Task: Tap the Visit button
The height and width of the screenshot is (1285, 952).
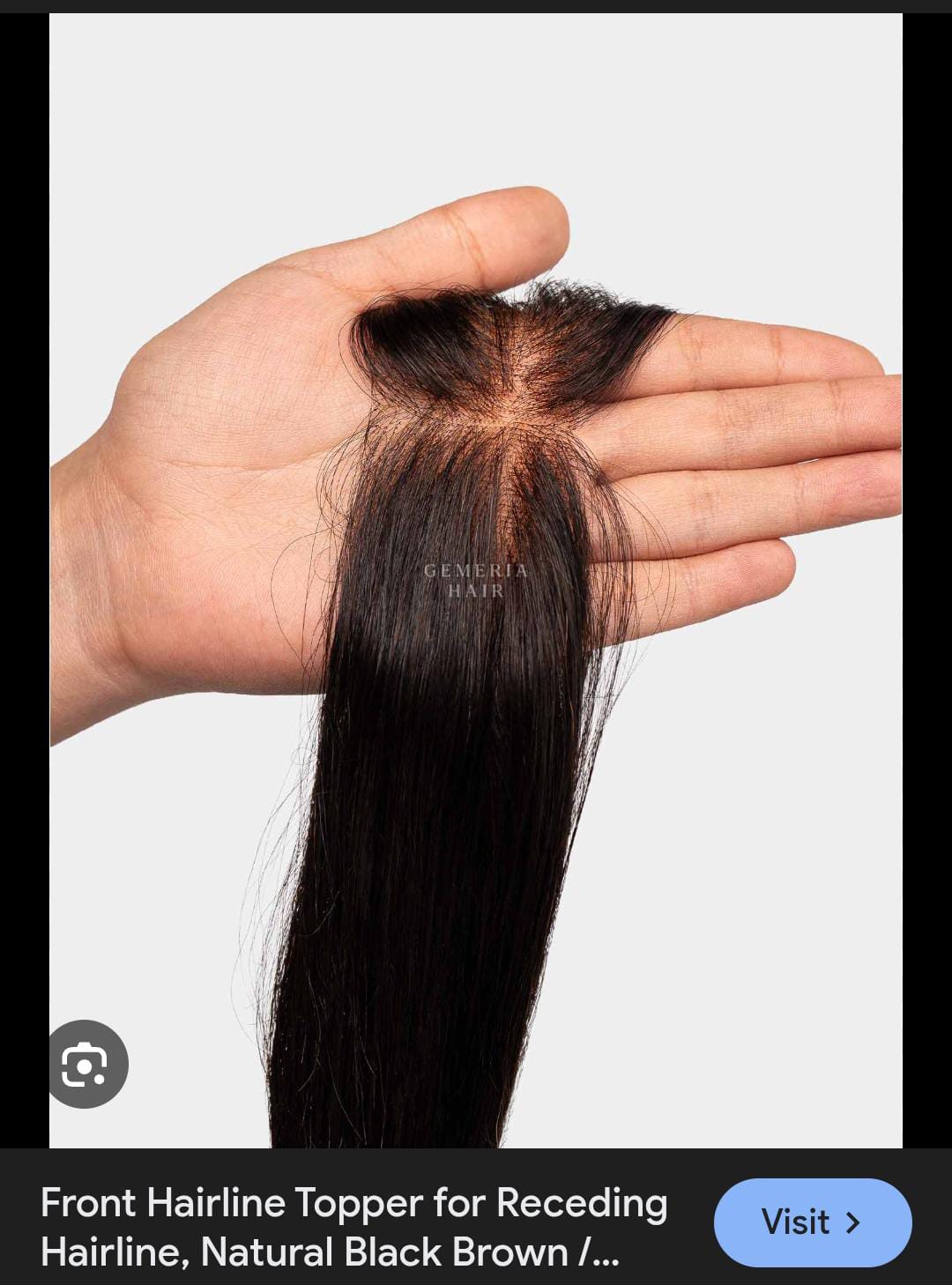Action: click(x=812, y=1222)
